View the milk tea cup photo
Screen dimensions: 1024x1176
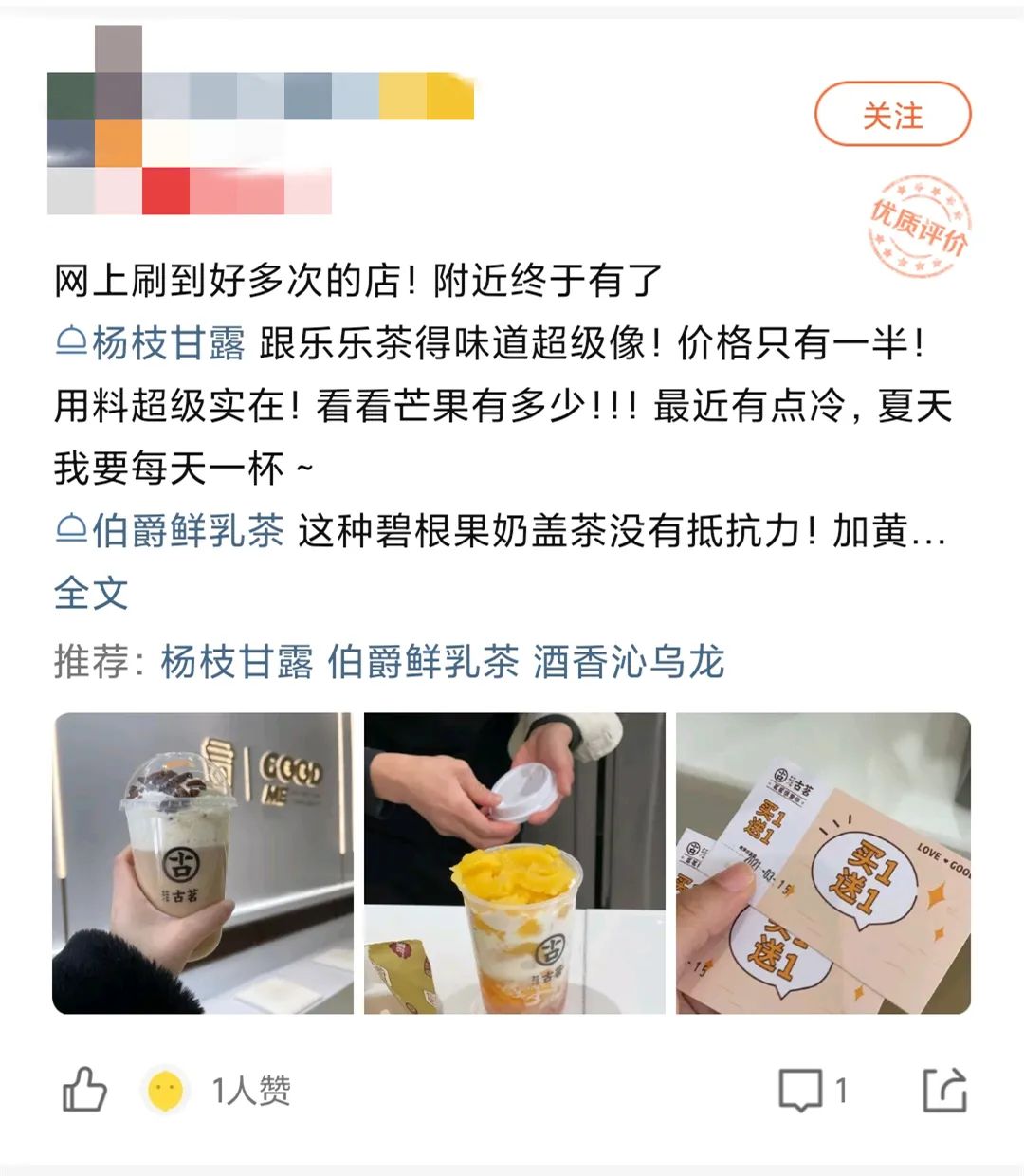click(203, 863)
